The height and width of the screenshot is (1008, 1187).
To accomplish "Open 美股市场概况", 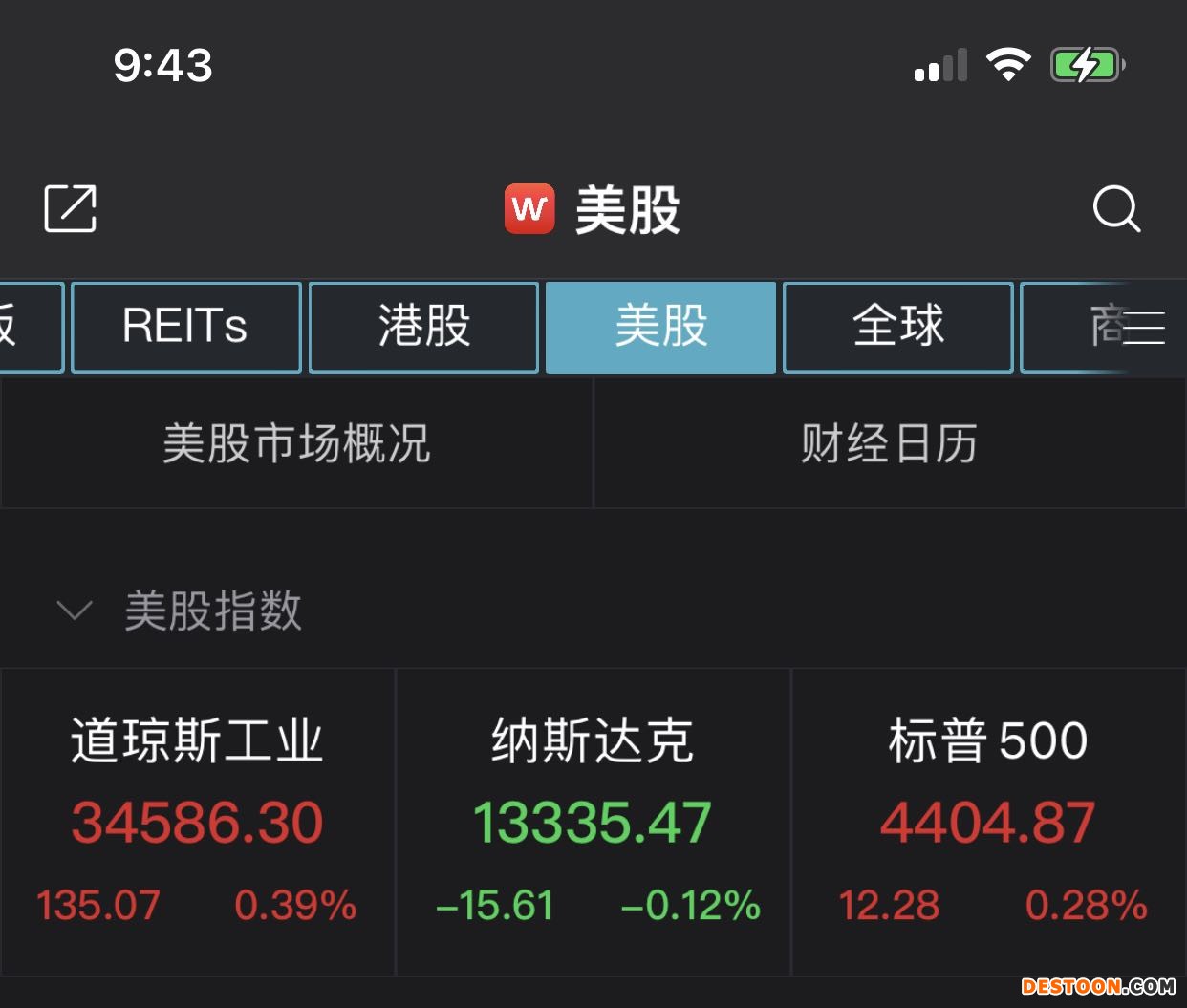I will pyautogui.click(x=296, y=443).
